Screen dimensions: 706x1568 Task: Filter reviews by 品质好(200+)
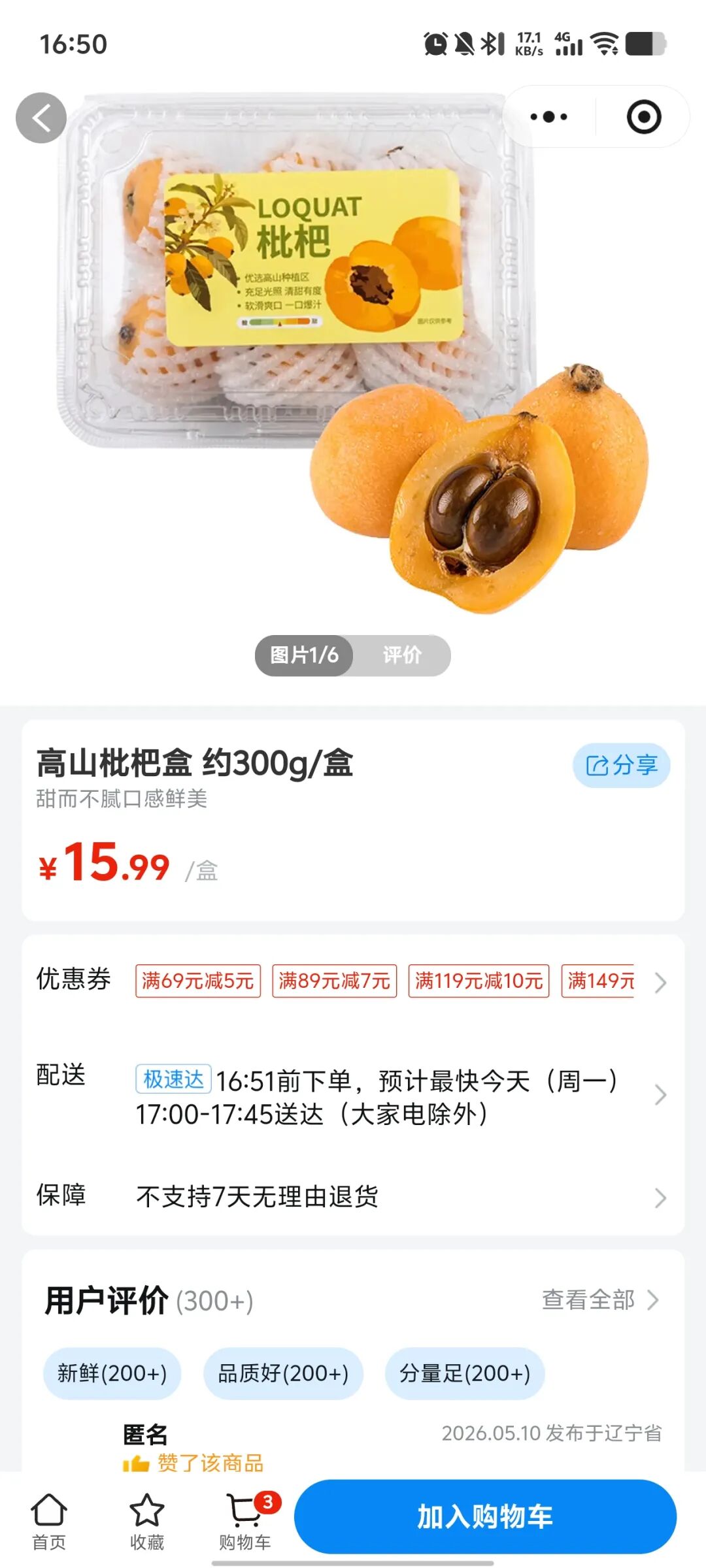283,1373
